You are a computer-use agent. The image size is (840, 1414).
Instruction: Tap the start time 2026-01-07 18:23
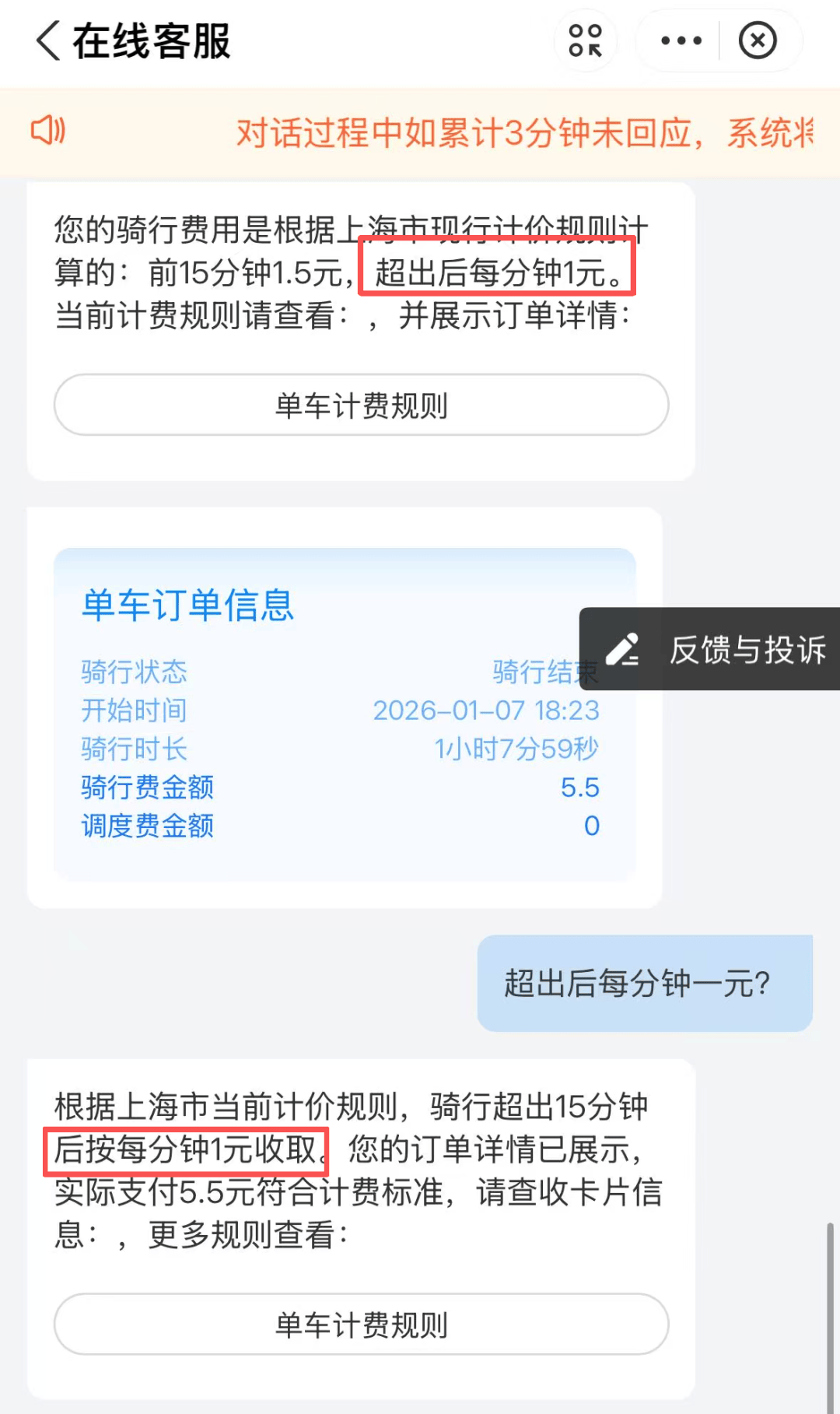pos(485,711)
